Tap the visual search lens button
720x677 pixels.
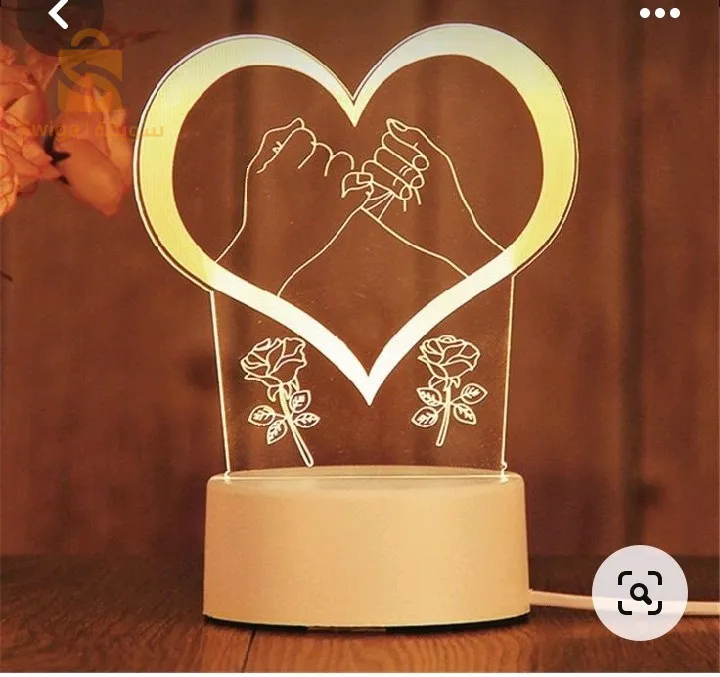click(x=640, y=593)
